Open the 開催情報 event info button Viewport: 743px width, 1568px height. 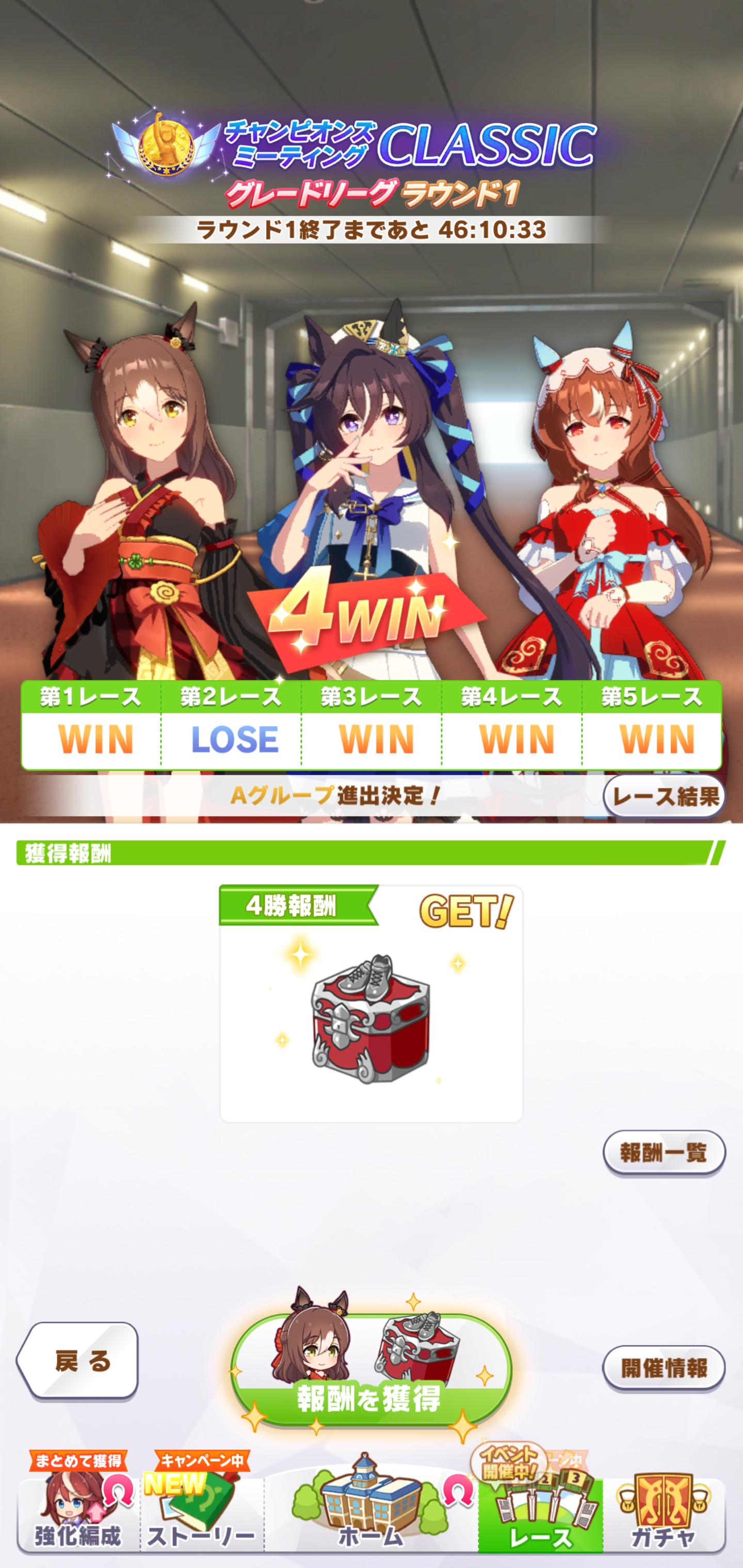[x=664, y=1368]
